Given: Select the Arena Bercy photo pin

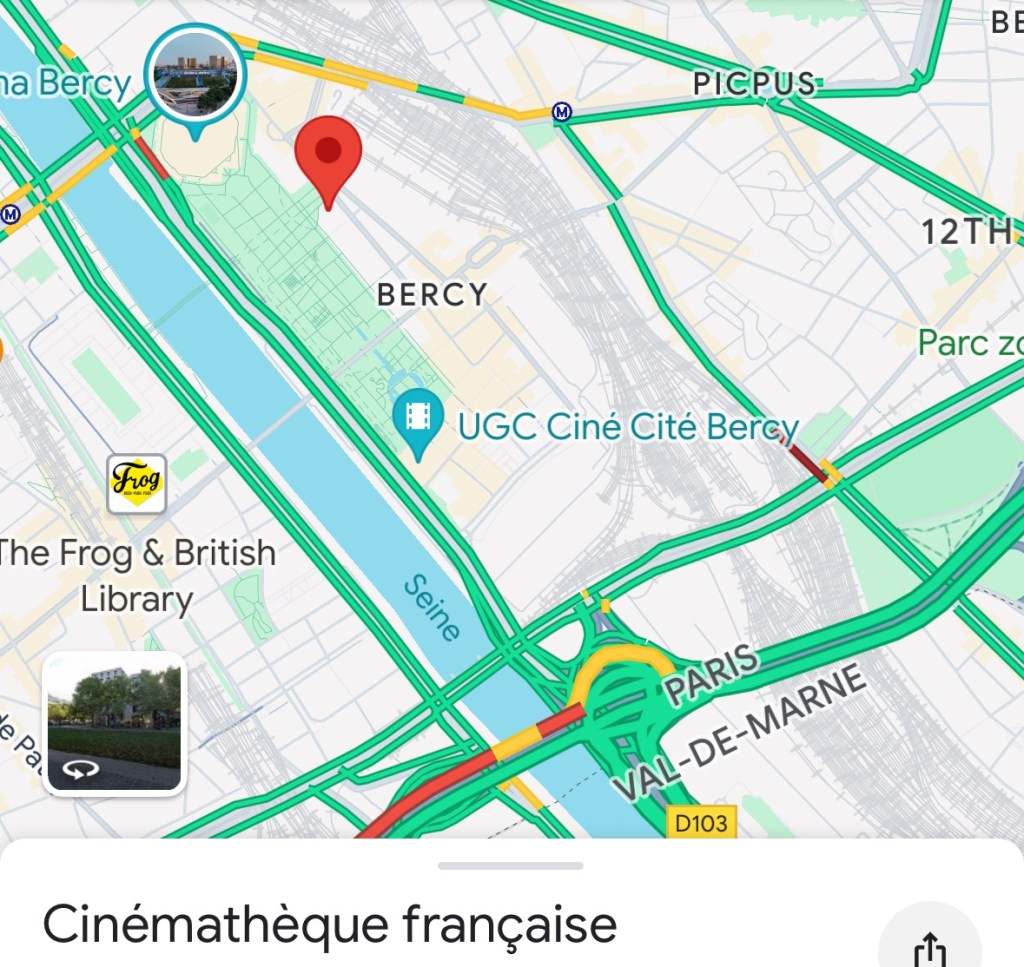Looking at the screenshot, I should (195, 74).
